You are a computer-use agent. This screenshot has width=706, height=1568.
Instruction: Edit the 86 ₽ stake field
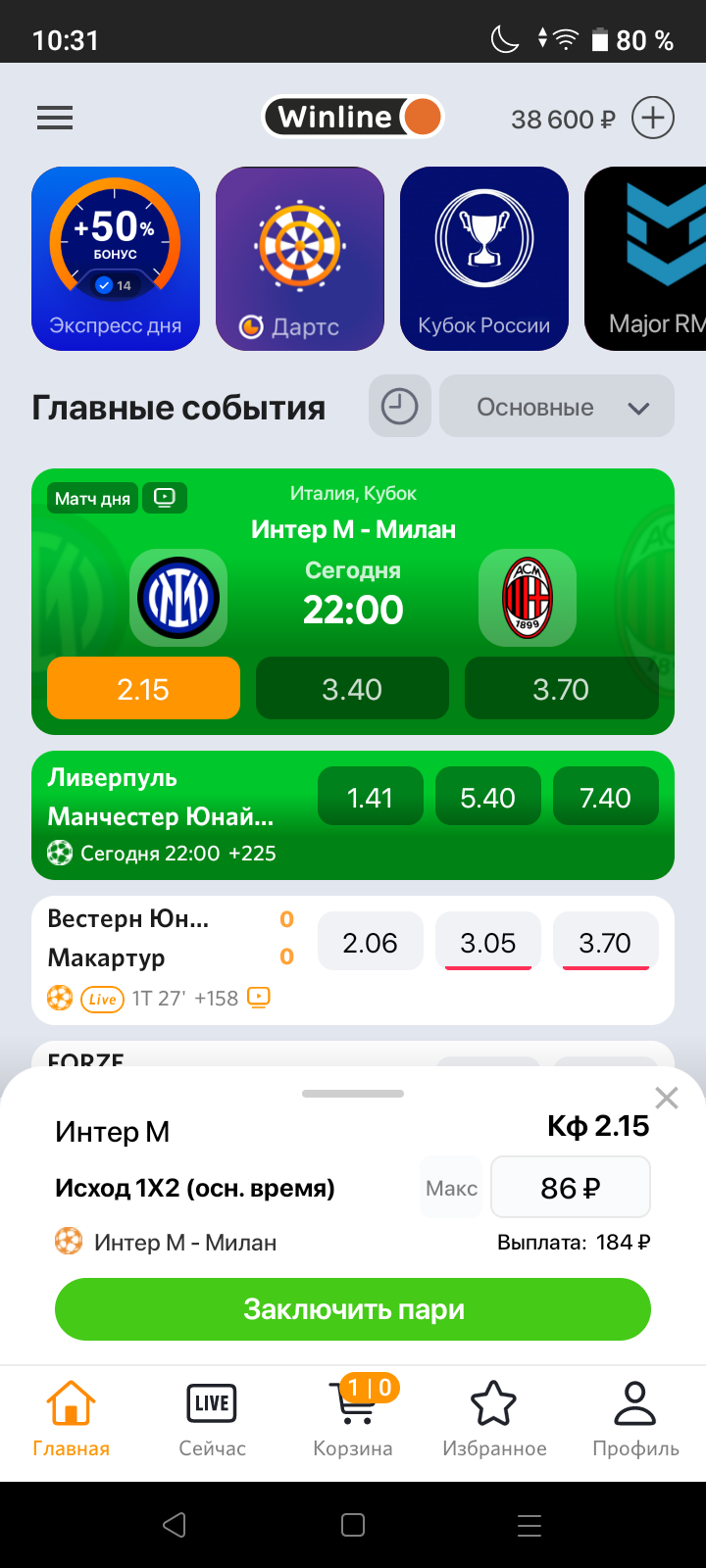click(x=570, y=1188)
